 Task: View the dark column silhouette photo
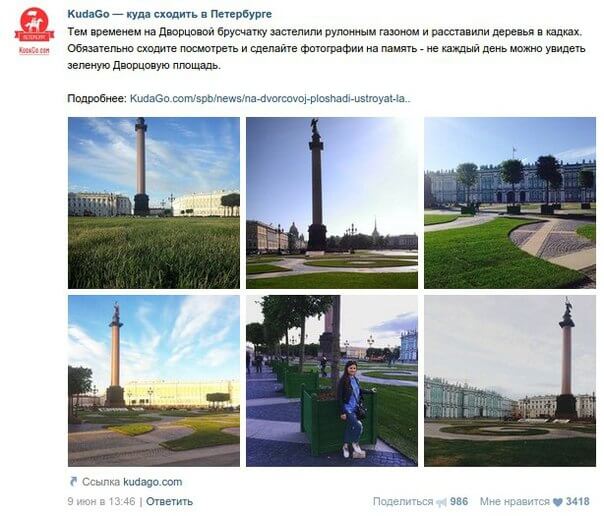[x=331, y=203]
